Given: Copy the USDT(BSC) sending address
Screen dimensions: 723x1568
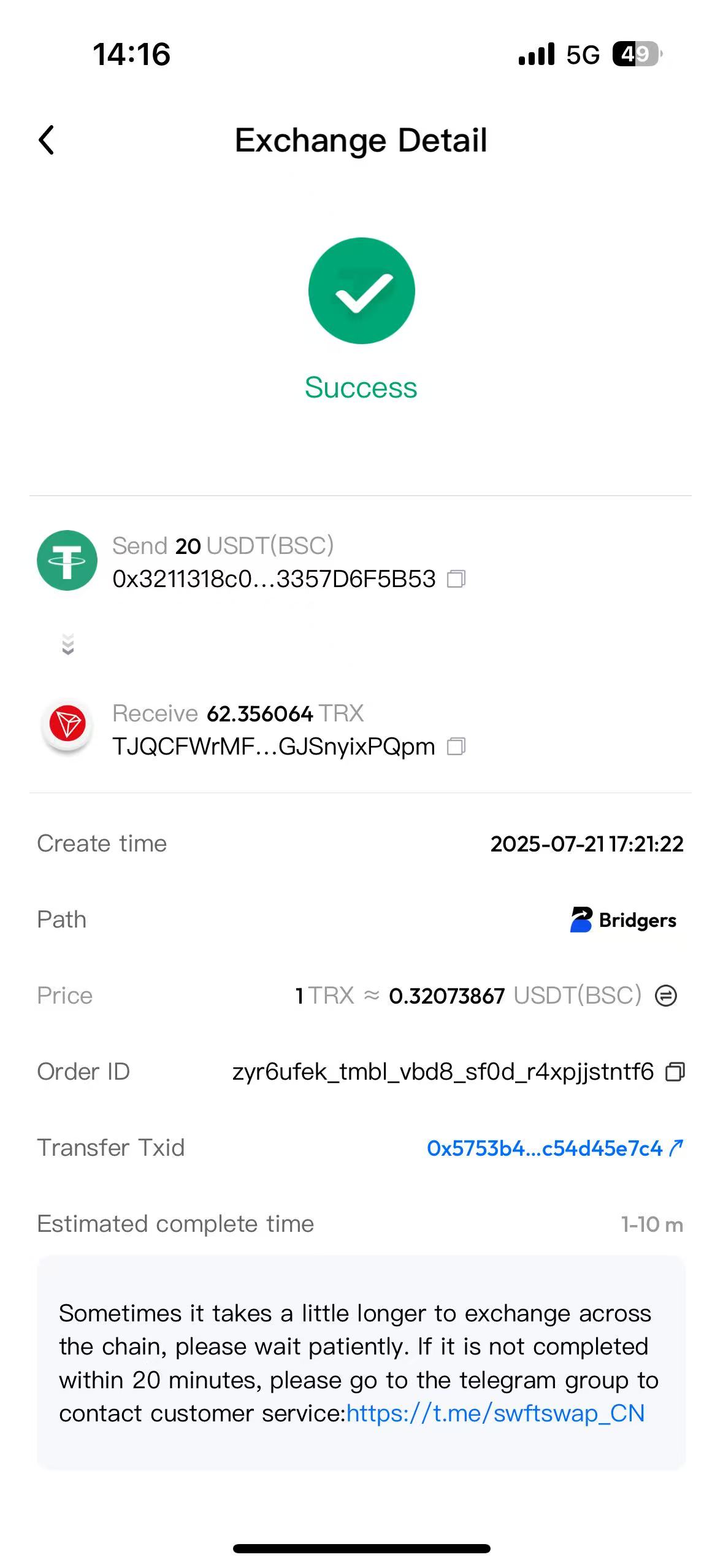Looking at the screenshot, I should [456, 578].
